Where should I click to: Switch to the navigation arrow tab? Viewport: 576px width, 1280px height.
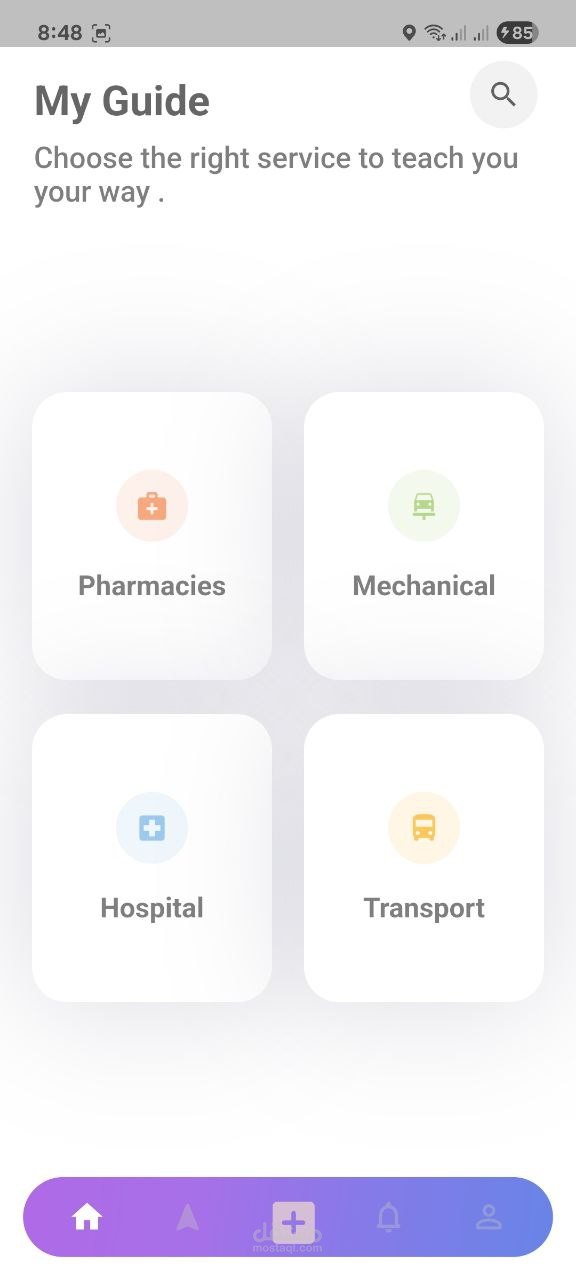pyautogui.click(x=187, y=1217)
